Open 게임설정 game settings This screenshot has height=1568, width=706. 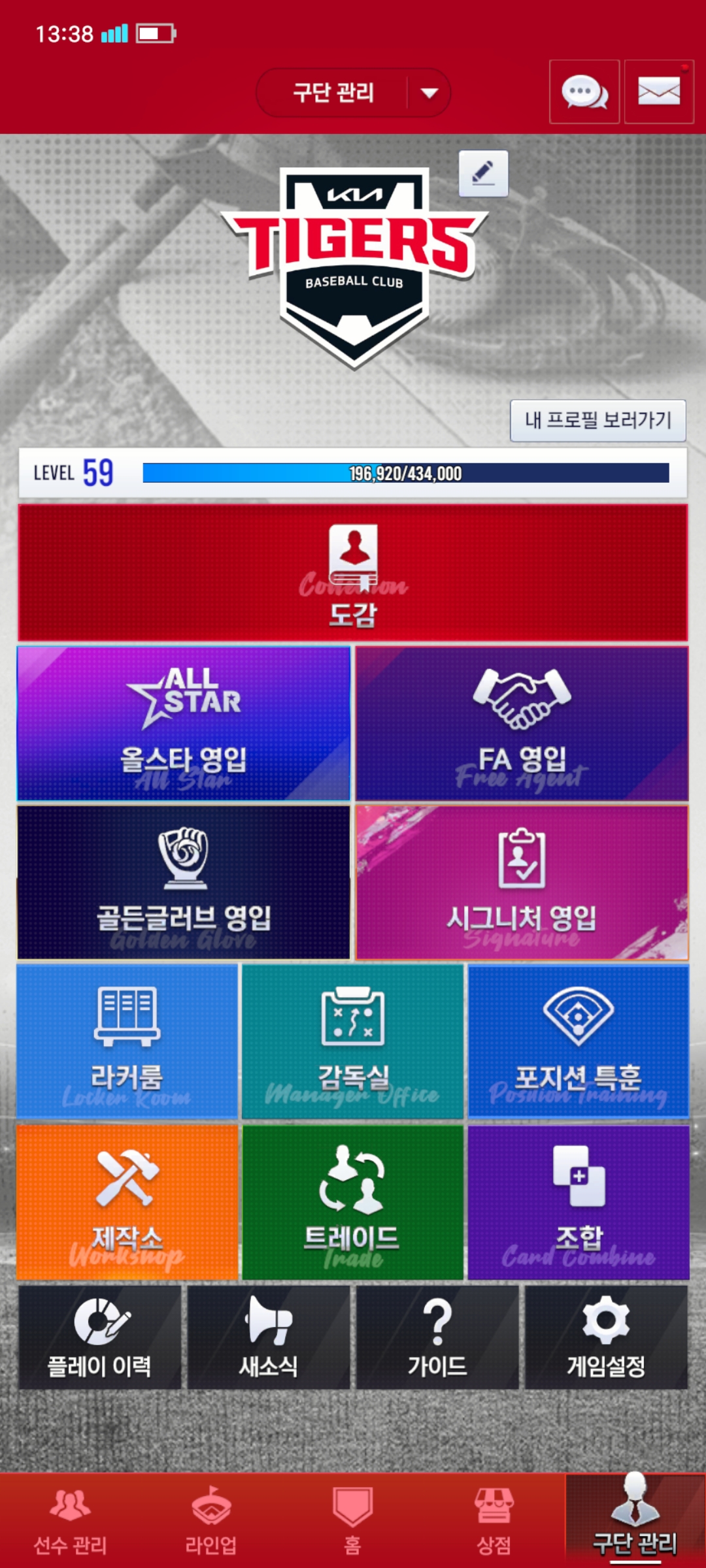click(x=606, y=1337)
